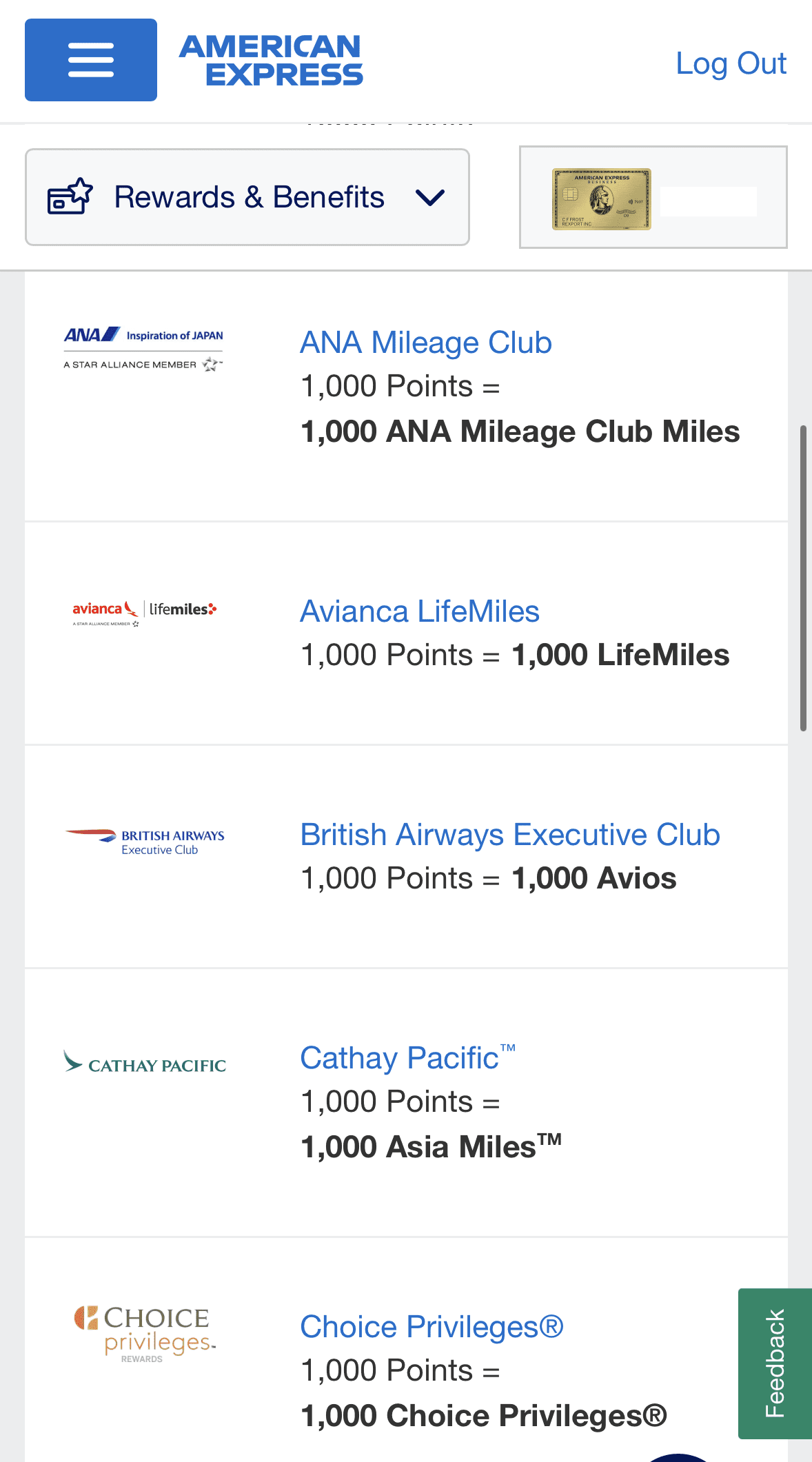Click the Avianca LifeMiles logo
The image size is (812, 1462).
pos(142,610)
